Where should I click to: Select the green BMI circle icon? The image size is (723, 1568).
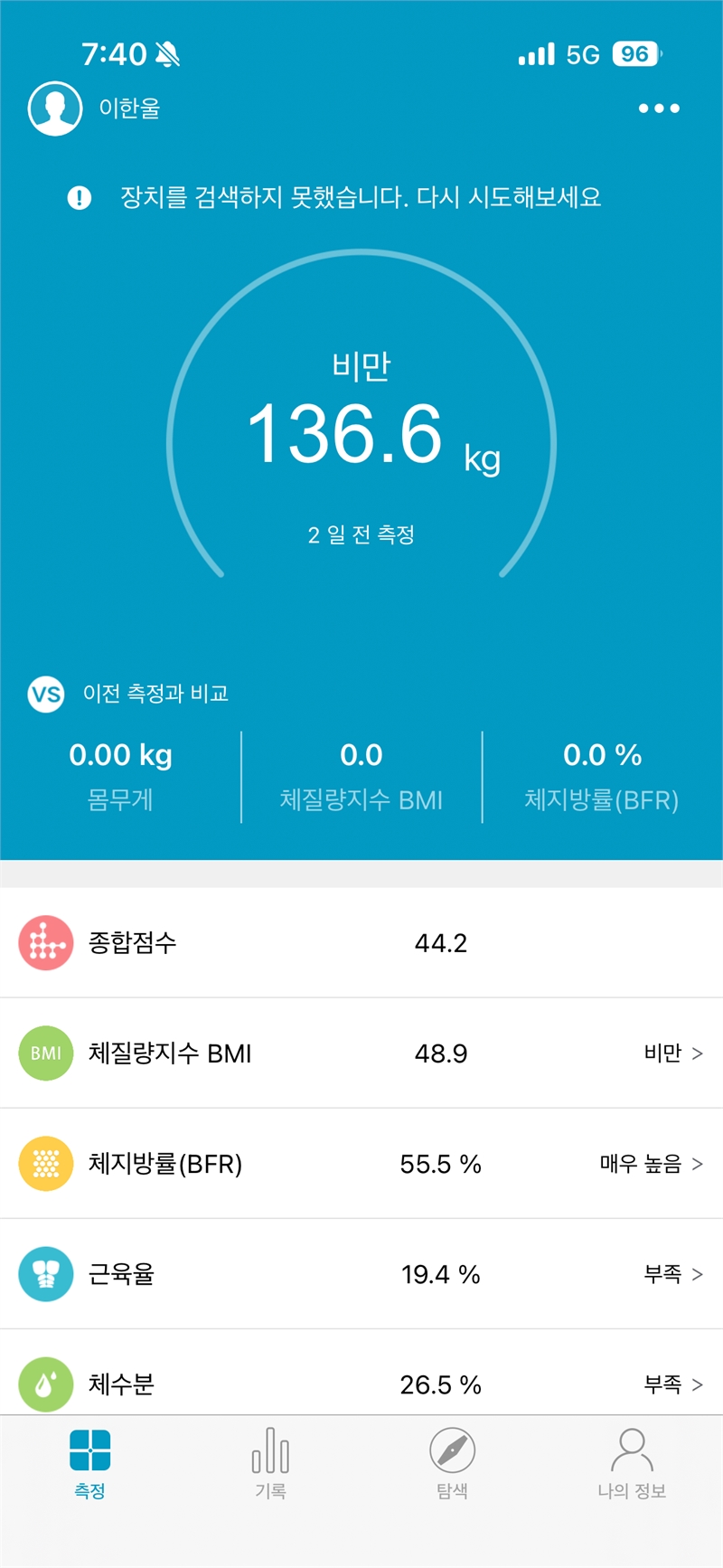tap(46, 1053)
